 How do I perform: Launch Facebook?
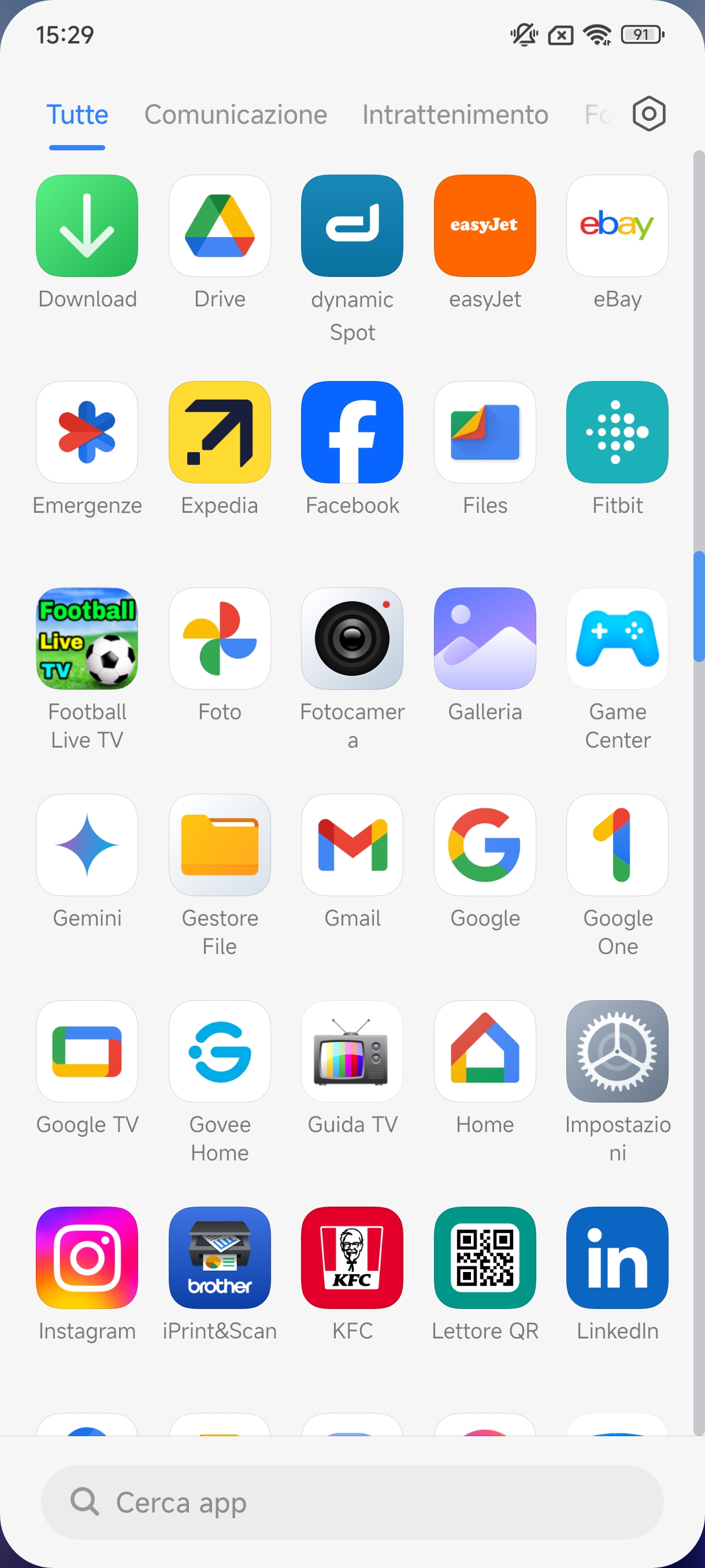click(352, 432)
